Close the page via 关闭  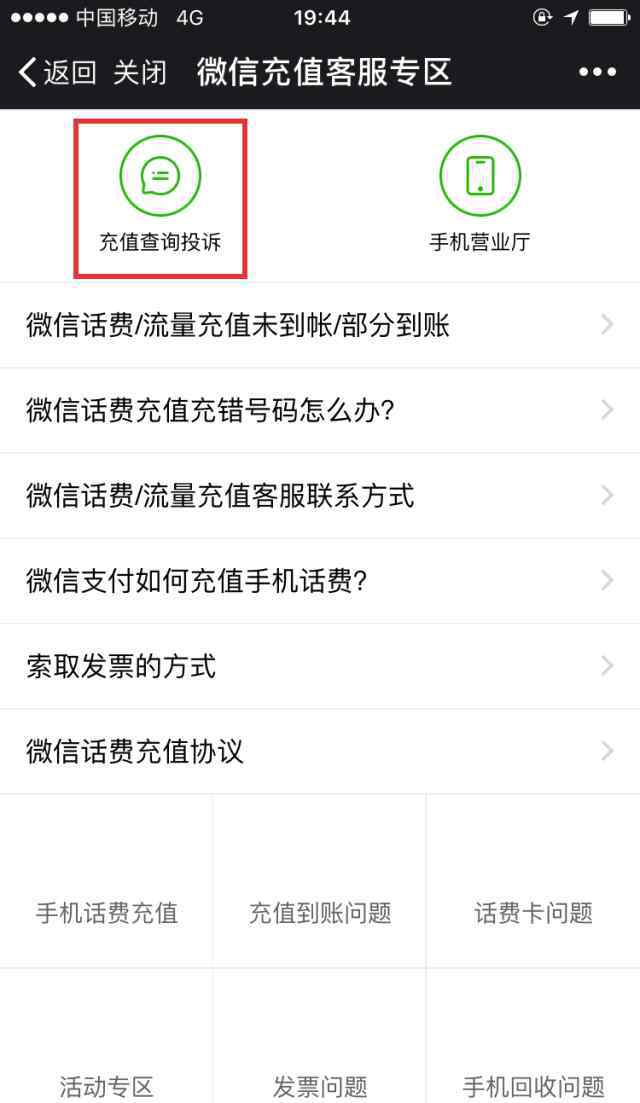coord(140,72)
